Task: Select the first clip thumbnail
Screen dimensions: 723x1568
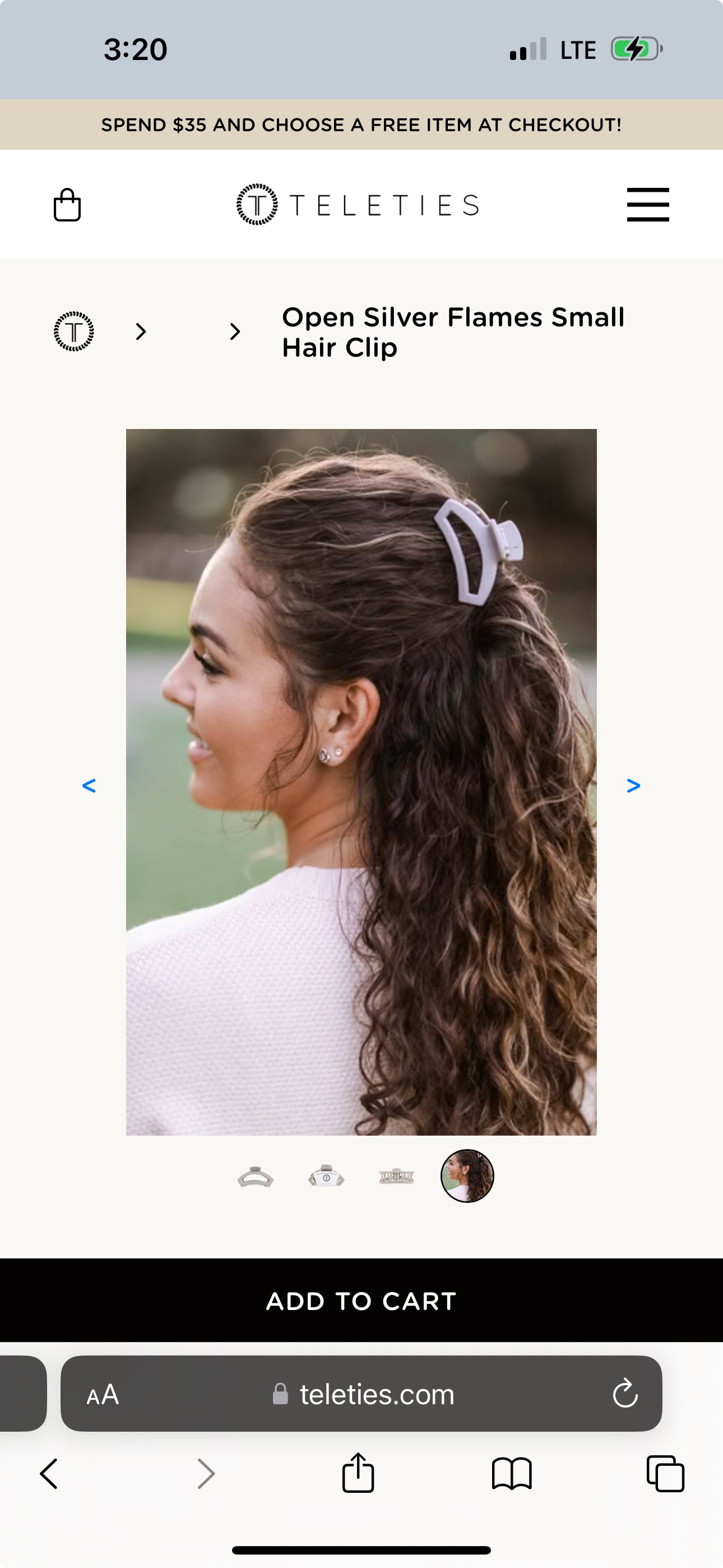Action: (x=255, y=1177)
